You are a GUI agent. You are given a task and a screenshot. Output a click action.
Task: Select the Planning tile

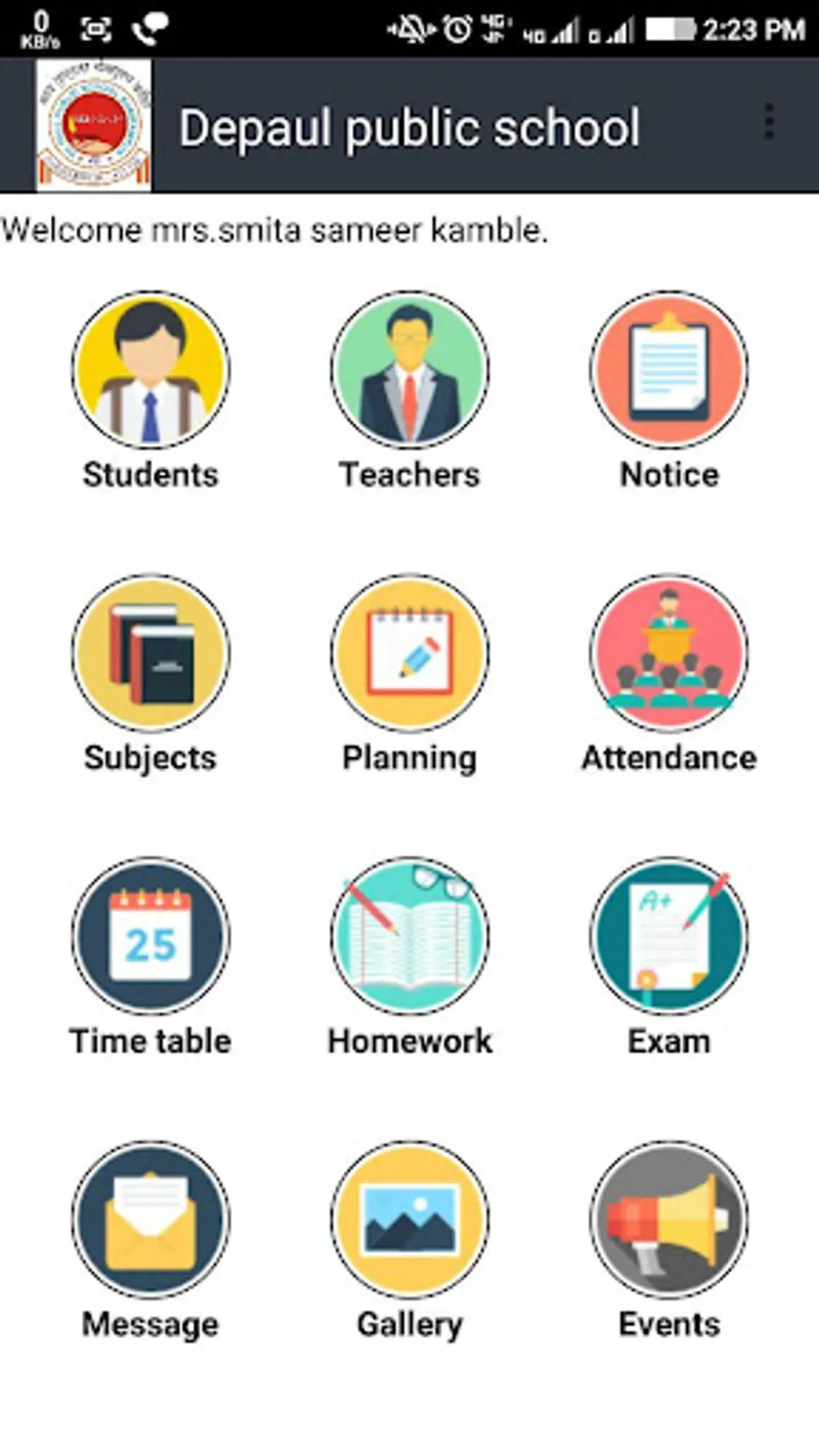click(x=409, y=653)
